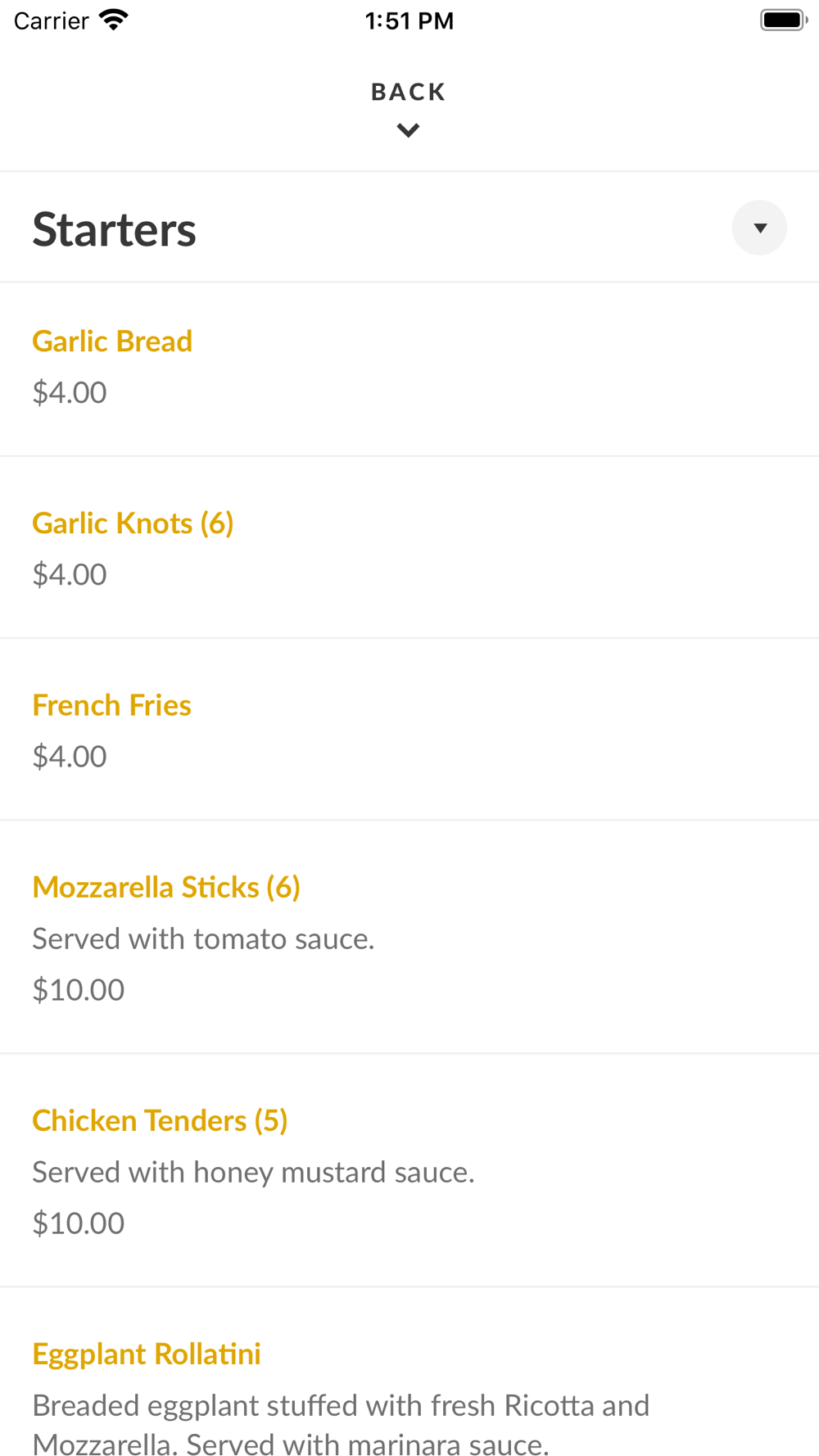The image size is (819, 1456).
Task: View the Eggplant Rollatini item
Action: point(147,1354)
